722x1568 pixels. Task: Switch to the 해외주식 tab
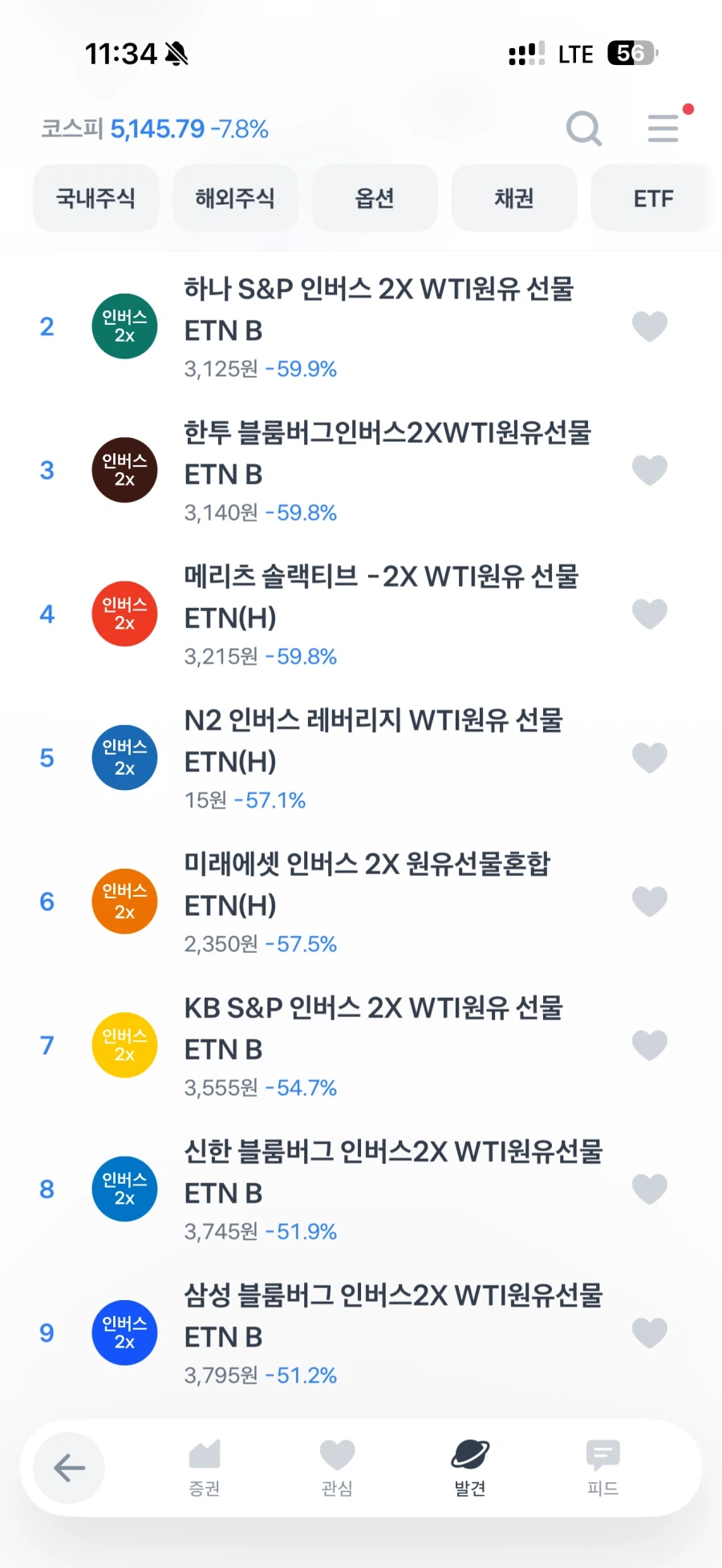tap(235, 198)
